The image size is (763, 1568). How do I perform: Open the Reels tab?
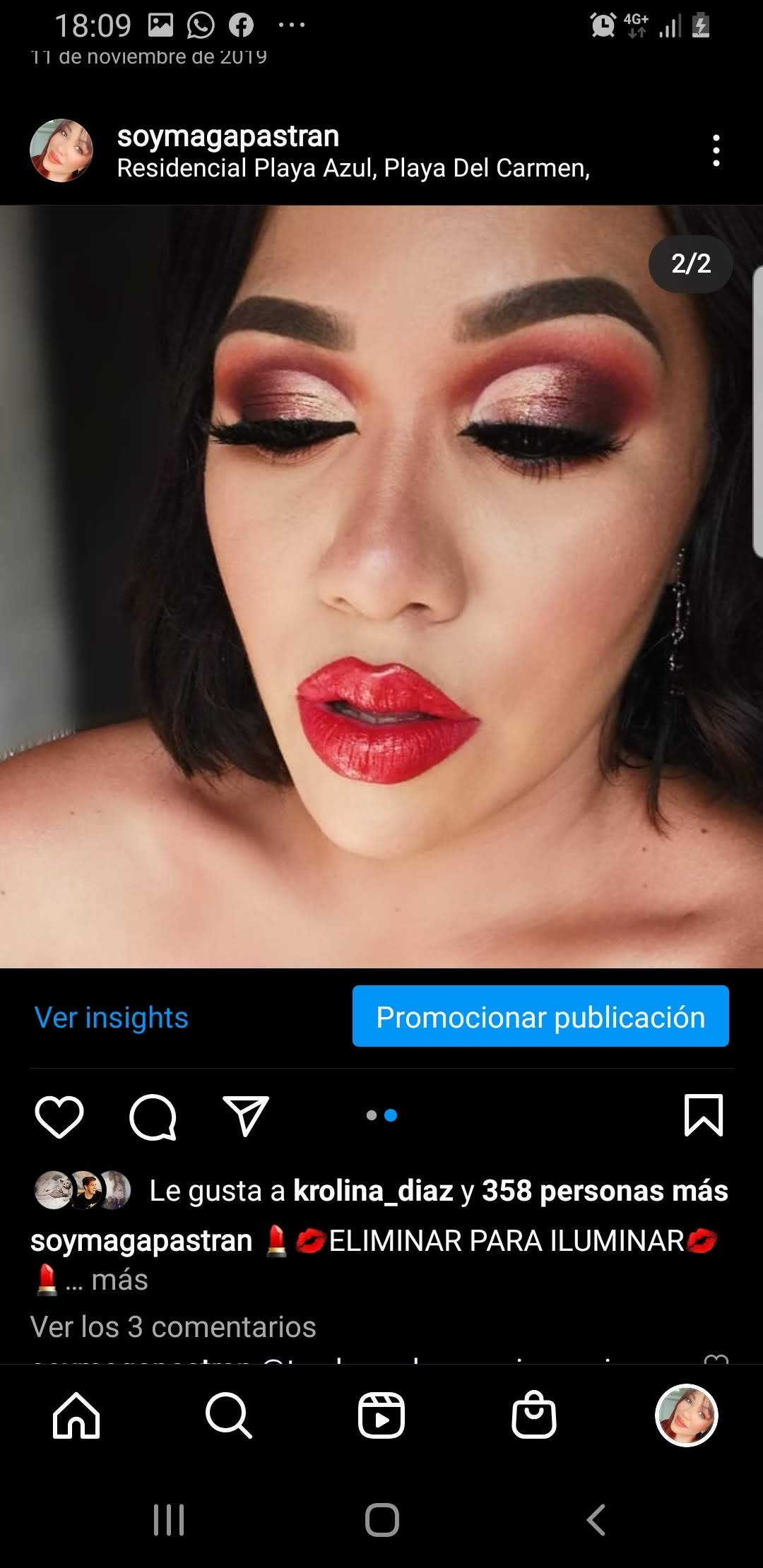(x=381, y=1415)
